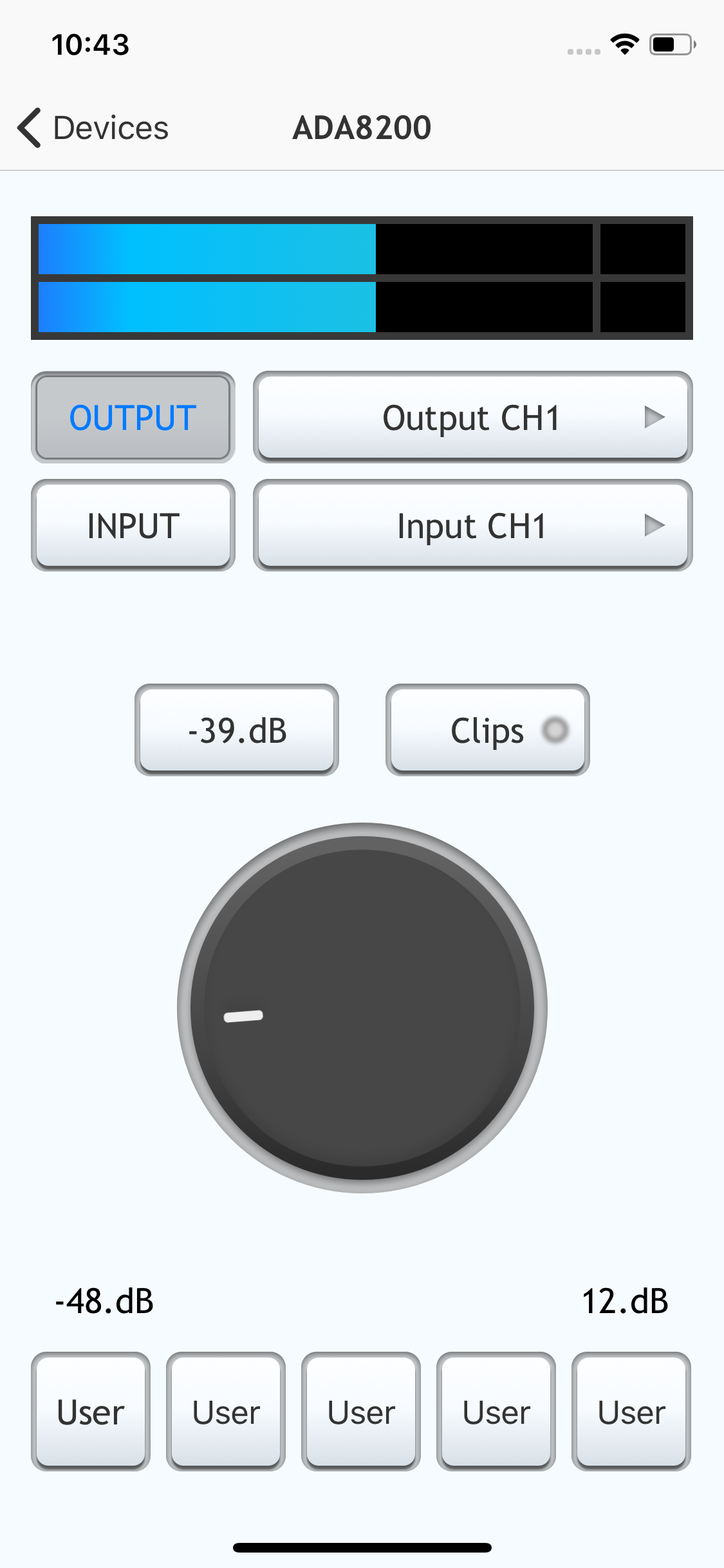This screenshot has height=1568, width=724.
Task: Open the Output CH1 channel dropdown
Action: pyautogui.click(x=472, y=417)
